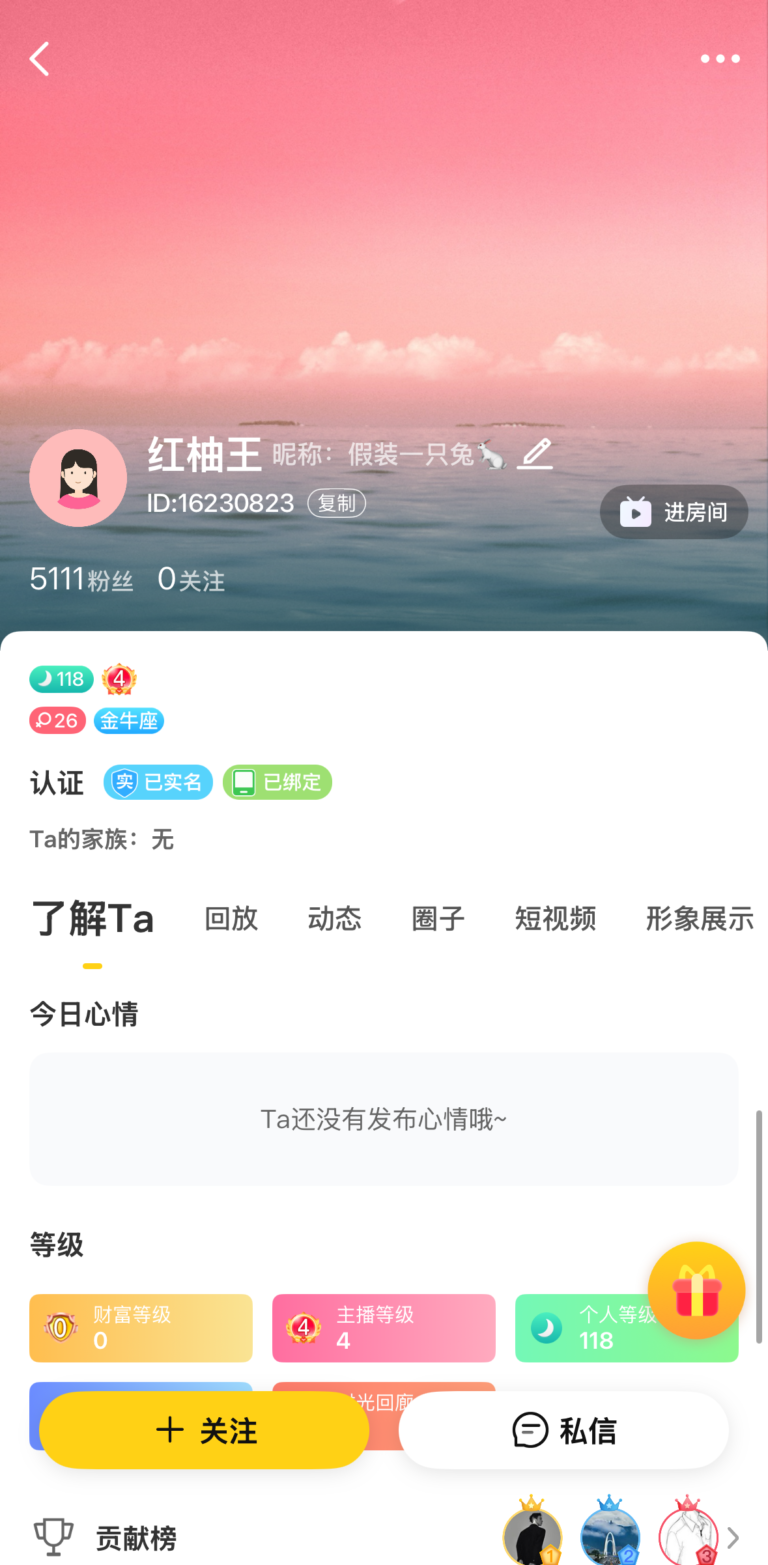768x1565 pixels.
Task: Open the 主播等级 level card
Action: click(x=383, y=1328)
